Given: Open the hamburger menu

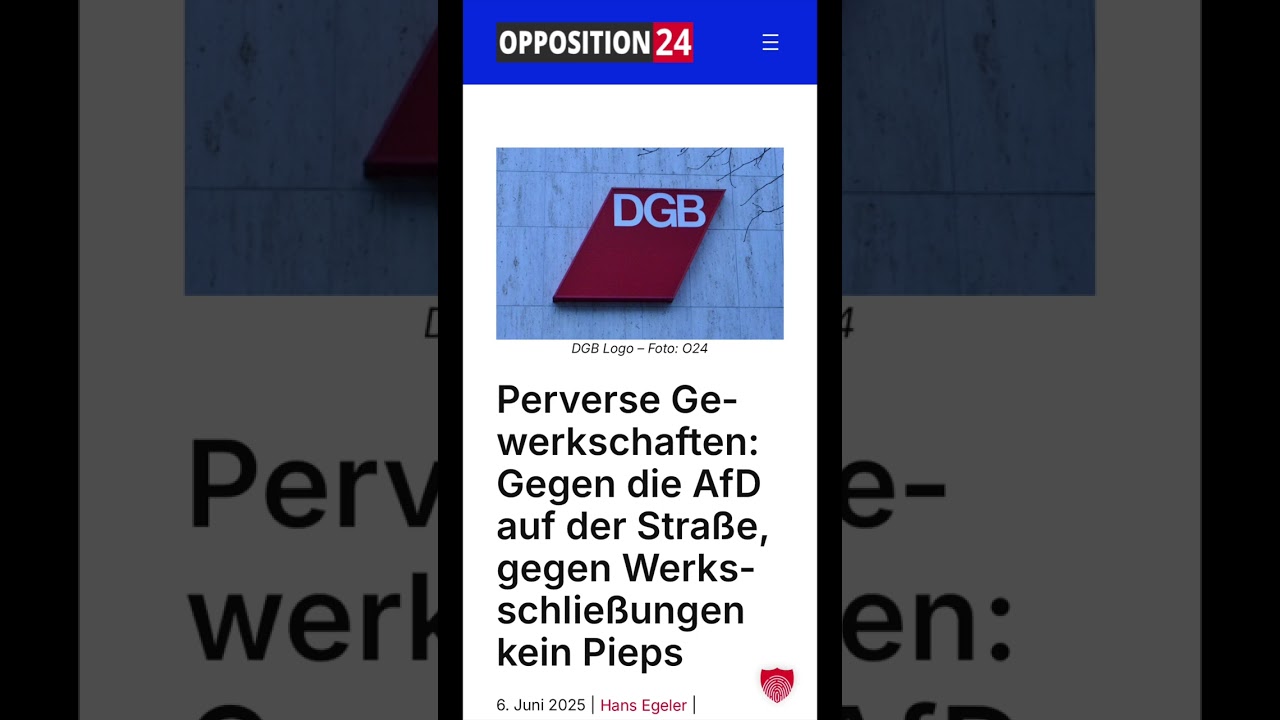Looking at the screenshot, I should (770, 42).
